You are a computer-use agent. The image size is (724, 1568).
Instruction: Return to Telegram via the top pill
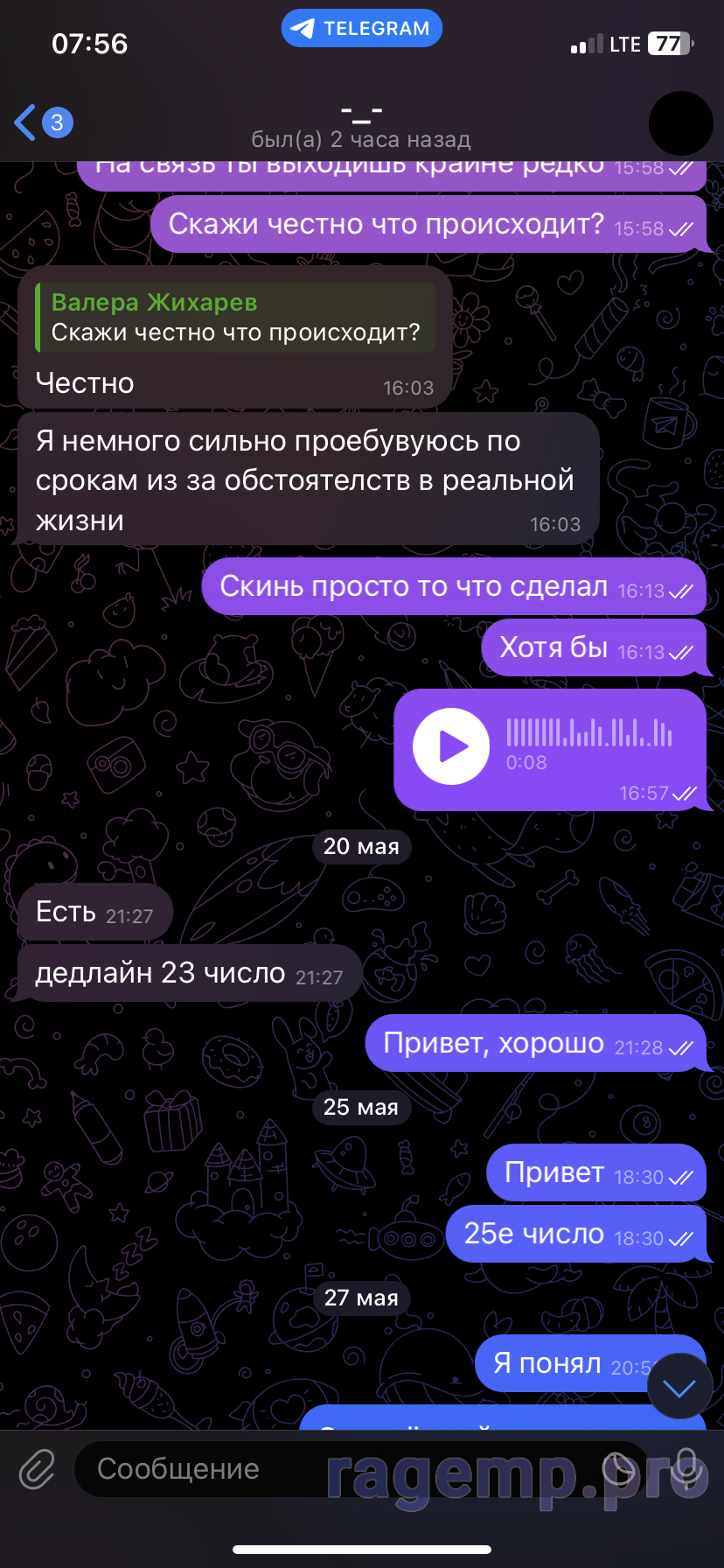[362, 28]
